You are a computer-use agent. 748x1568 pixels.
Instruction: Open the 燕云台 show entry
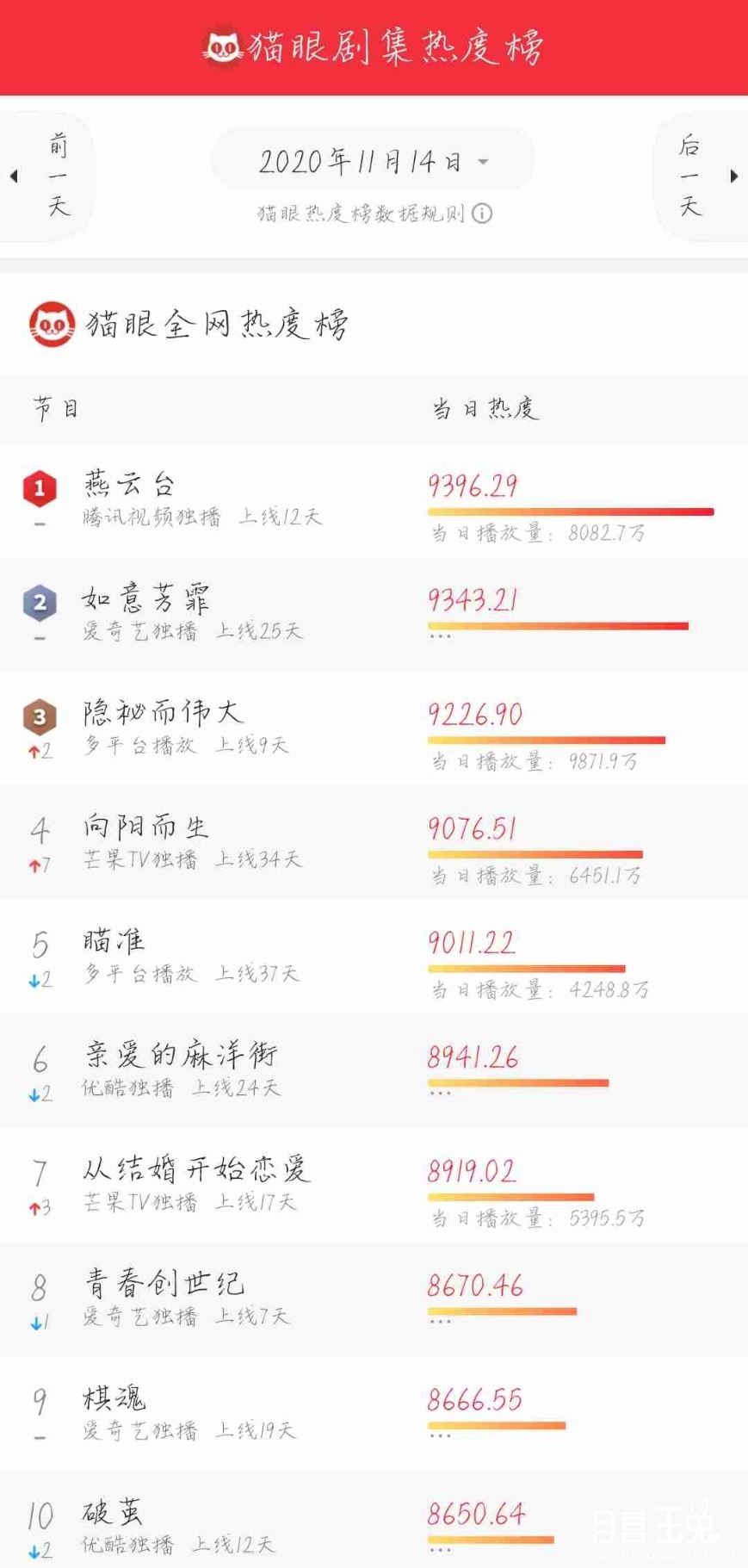tap(374, 501)
